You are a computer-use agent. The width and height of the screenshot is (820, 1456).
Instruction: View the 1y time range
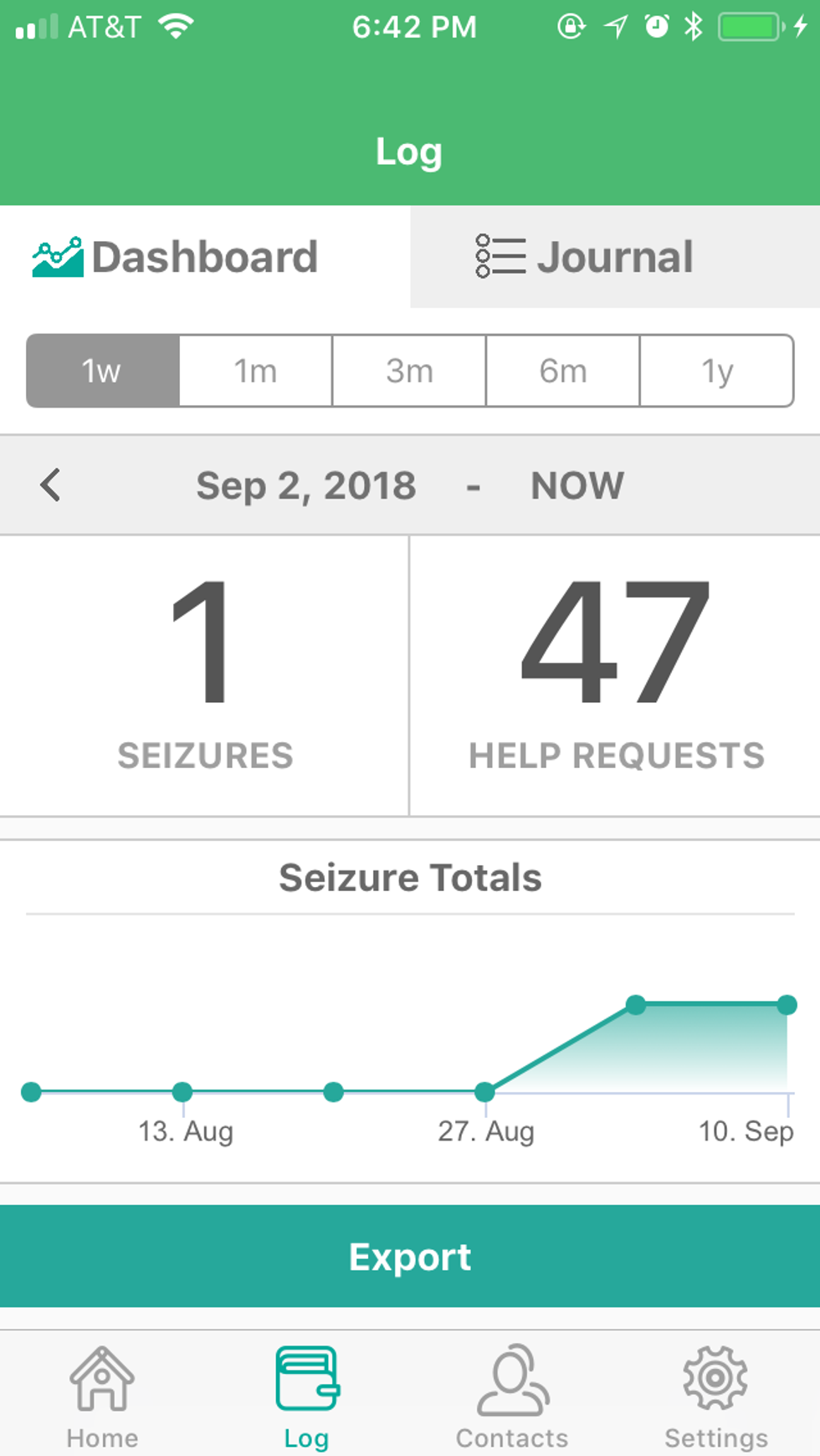716,371
